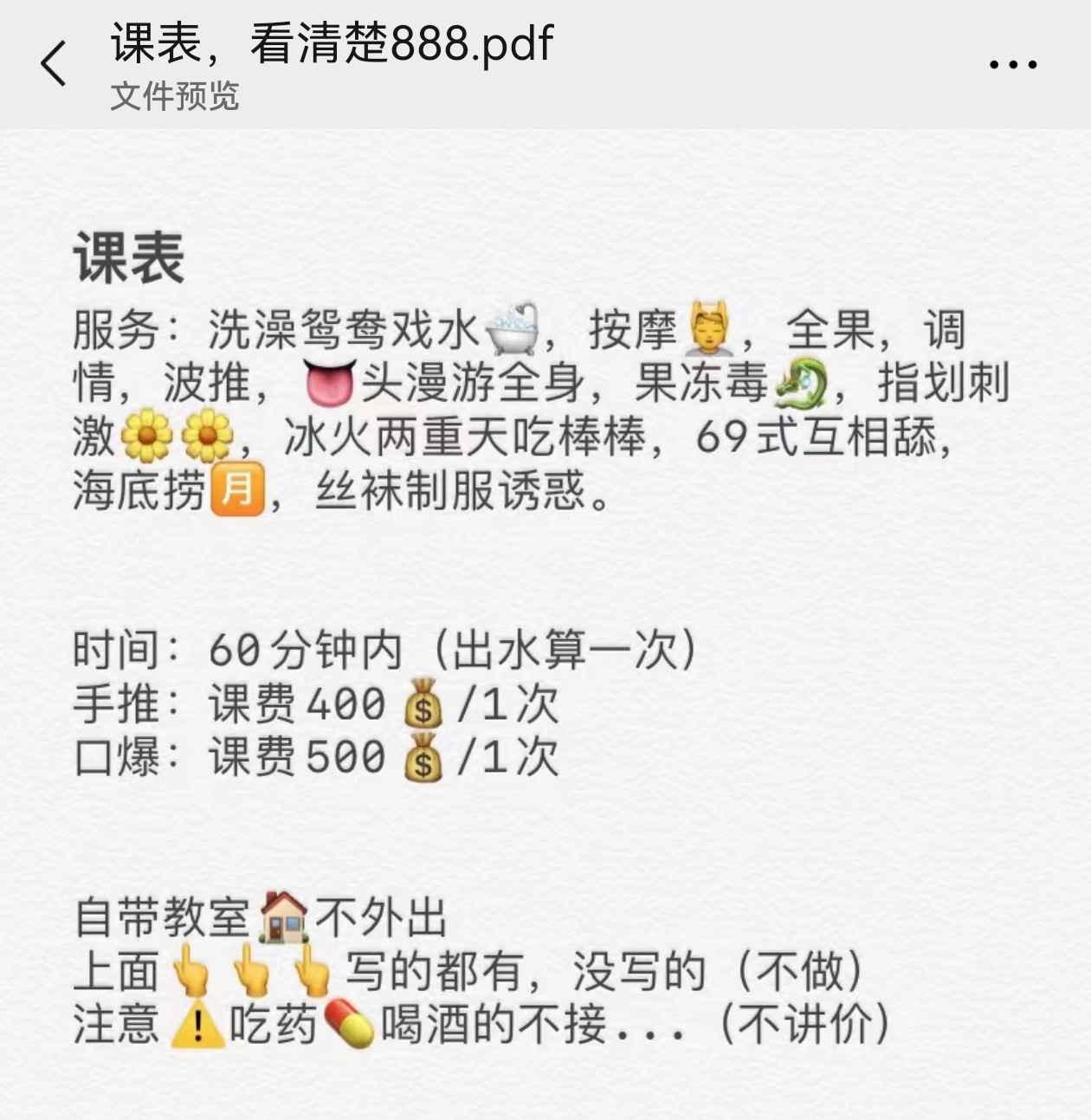Open the three-dot overflow menu

click(1012, 64)
